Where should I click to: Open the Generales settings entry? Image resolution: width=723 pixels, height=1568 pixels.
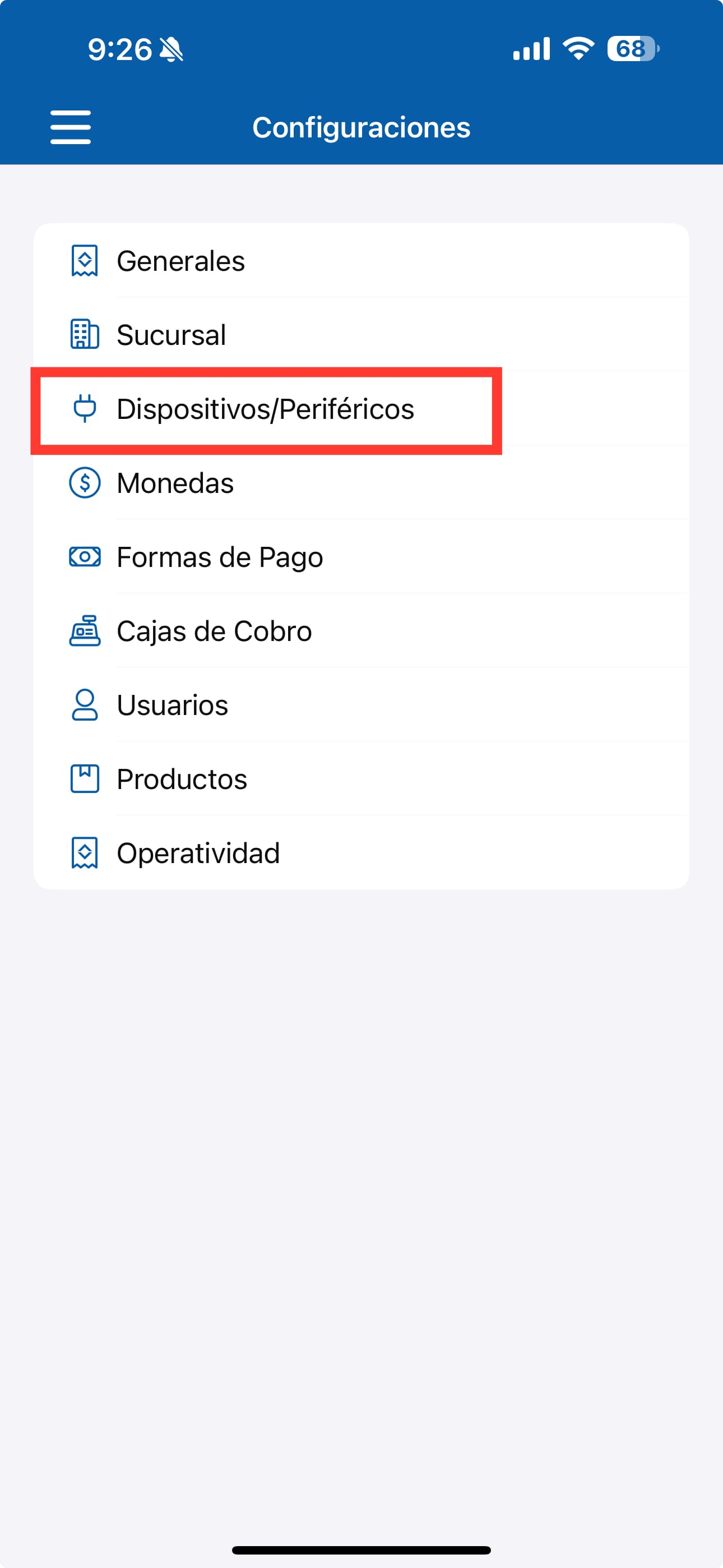[x=180, y=261]
